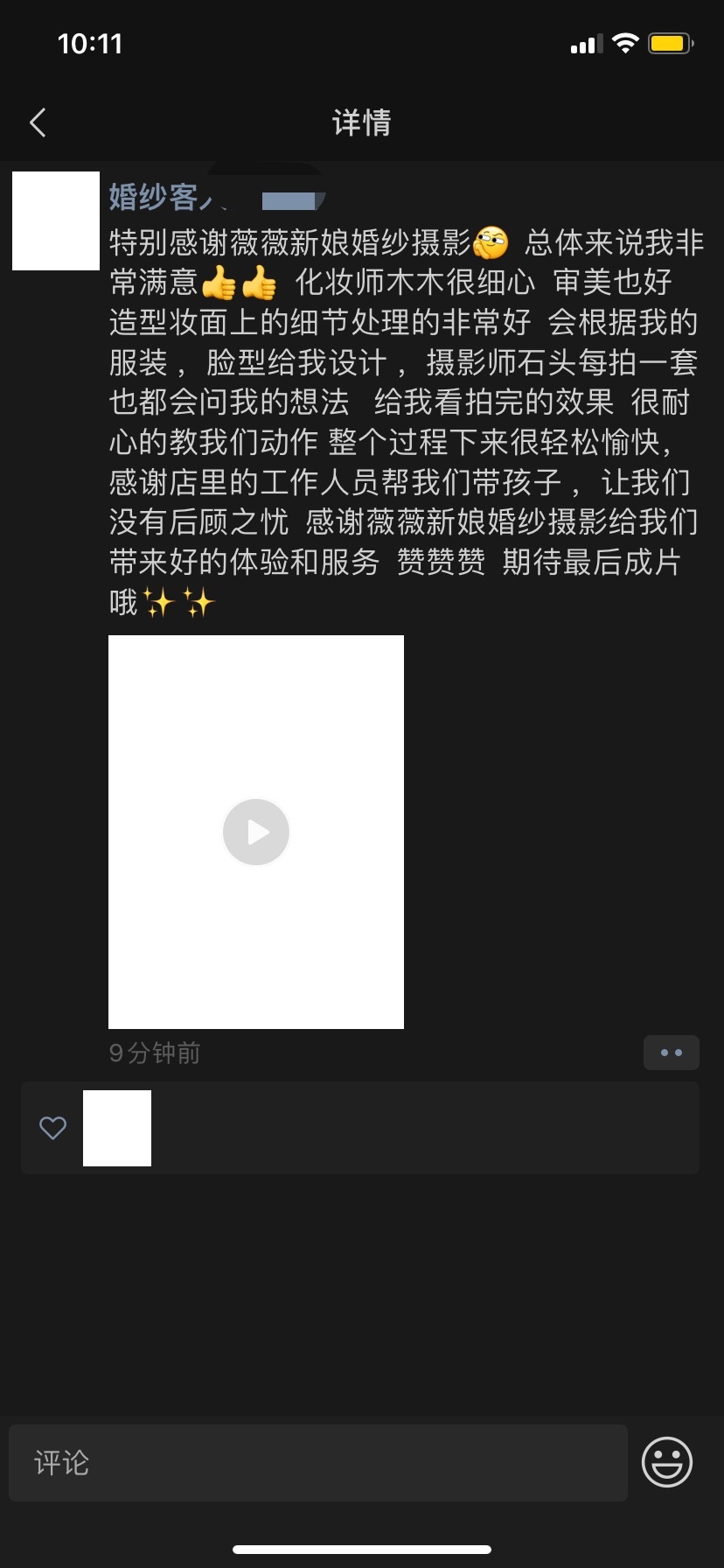Viewport: 724px width, 1568px height.
Task: Open the avatar of the user who liked
Action: pyautogui.click(x=117, y=1128)
